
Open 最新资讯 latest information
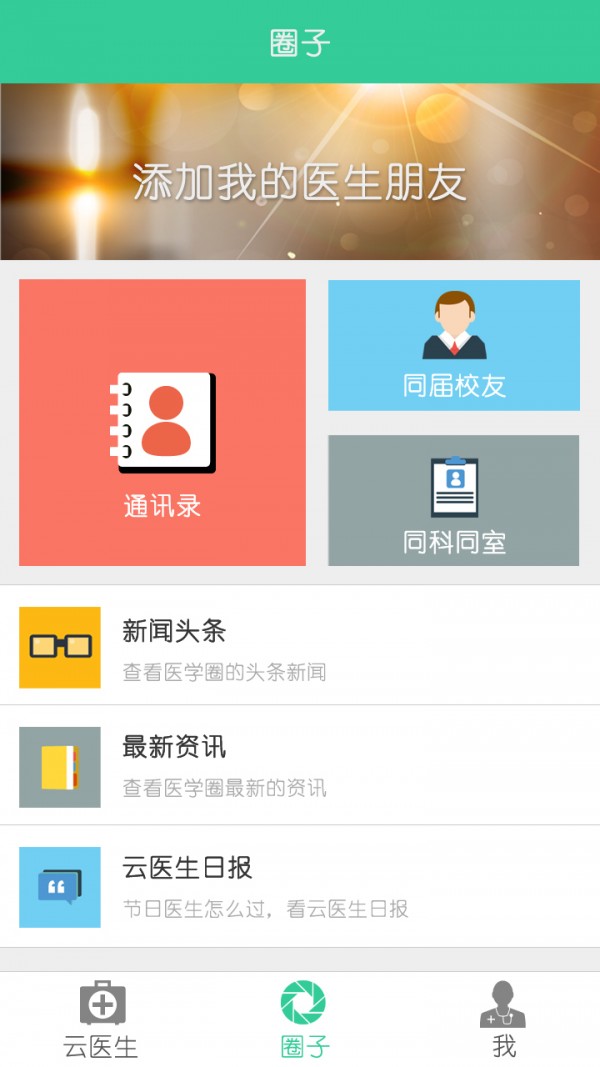tap(300, 766)
